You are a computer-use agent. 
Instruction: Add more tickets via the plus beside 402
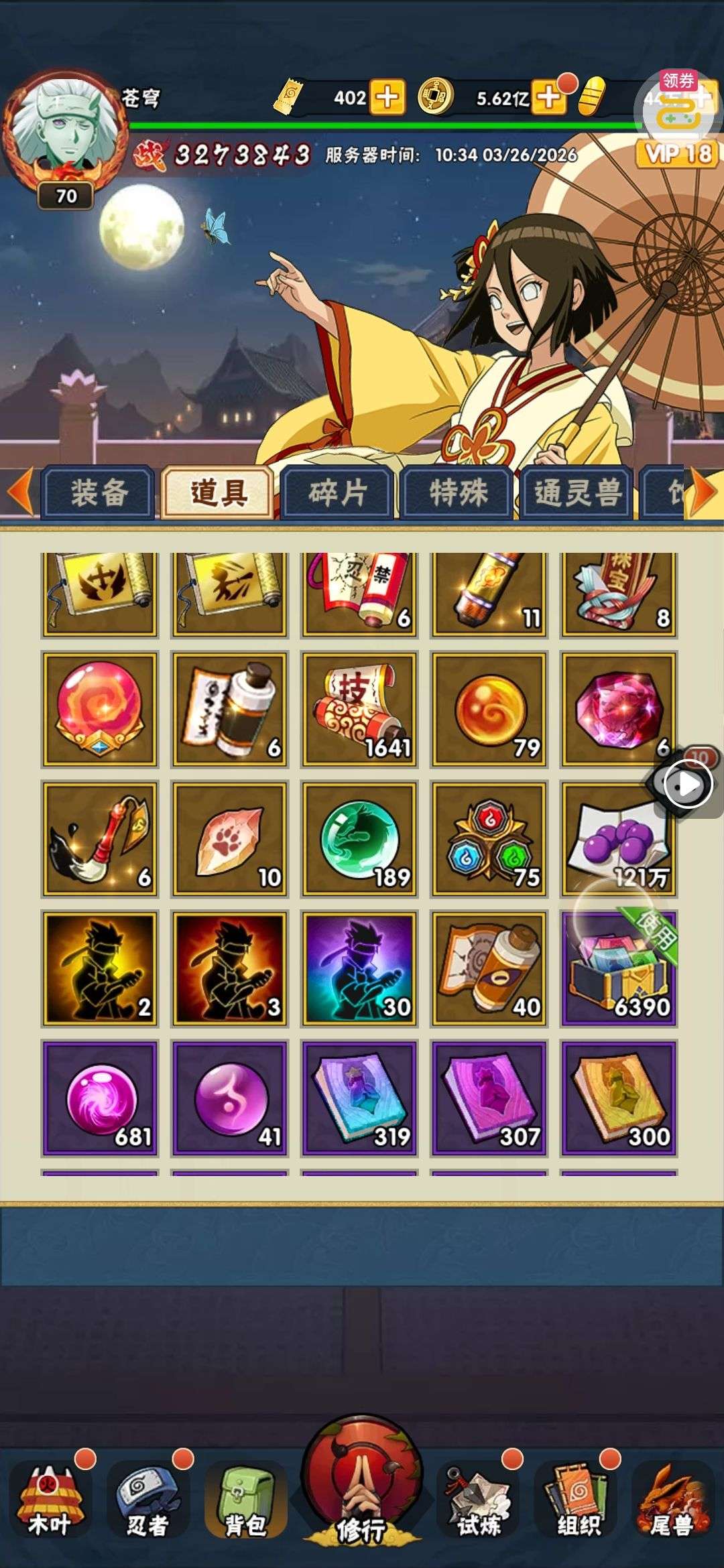pos(387,98)
